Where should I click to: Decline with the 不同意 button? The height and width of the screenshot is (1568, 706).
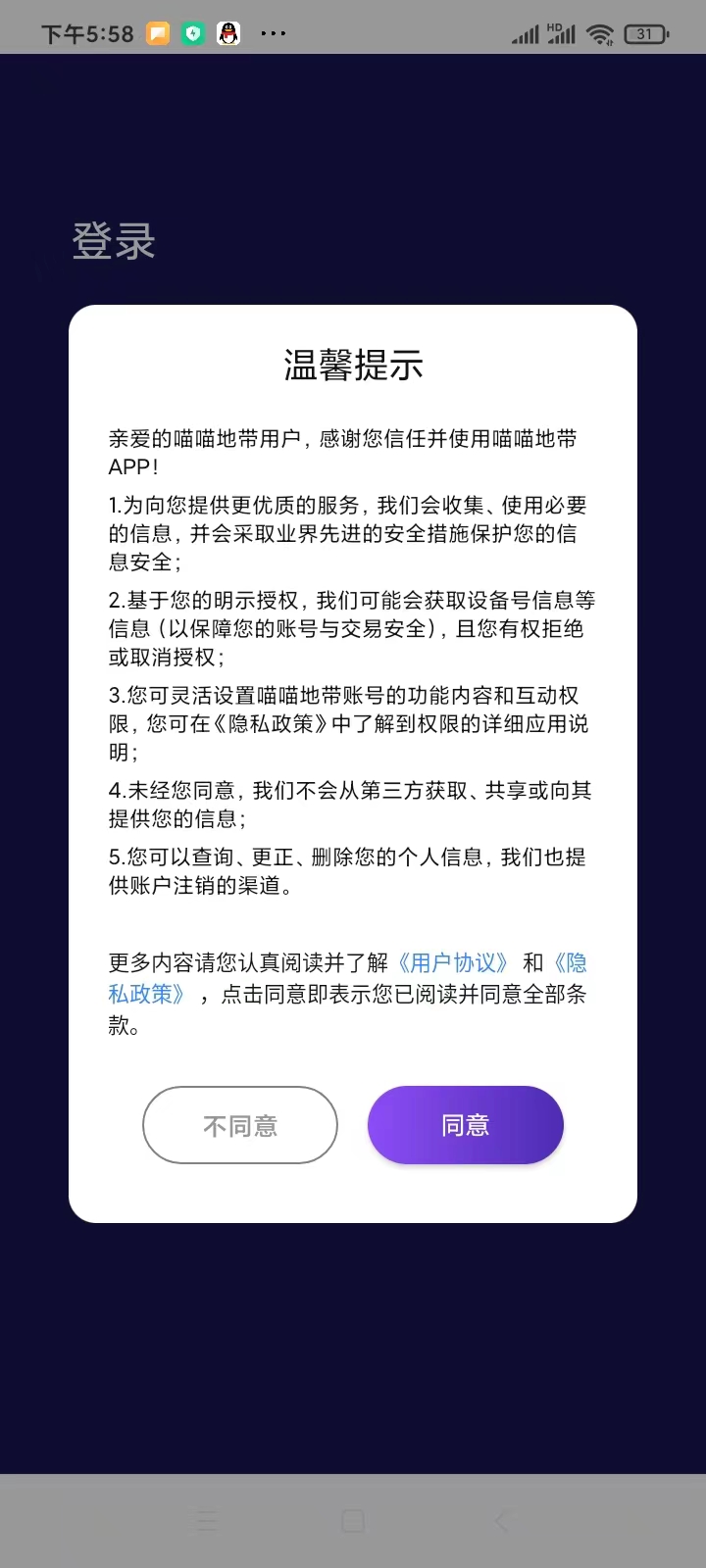point(240,1125)
